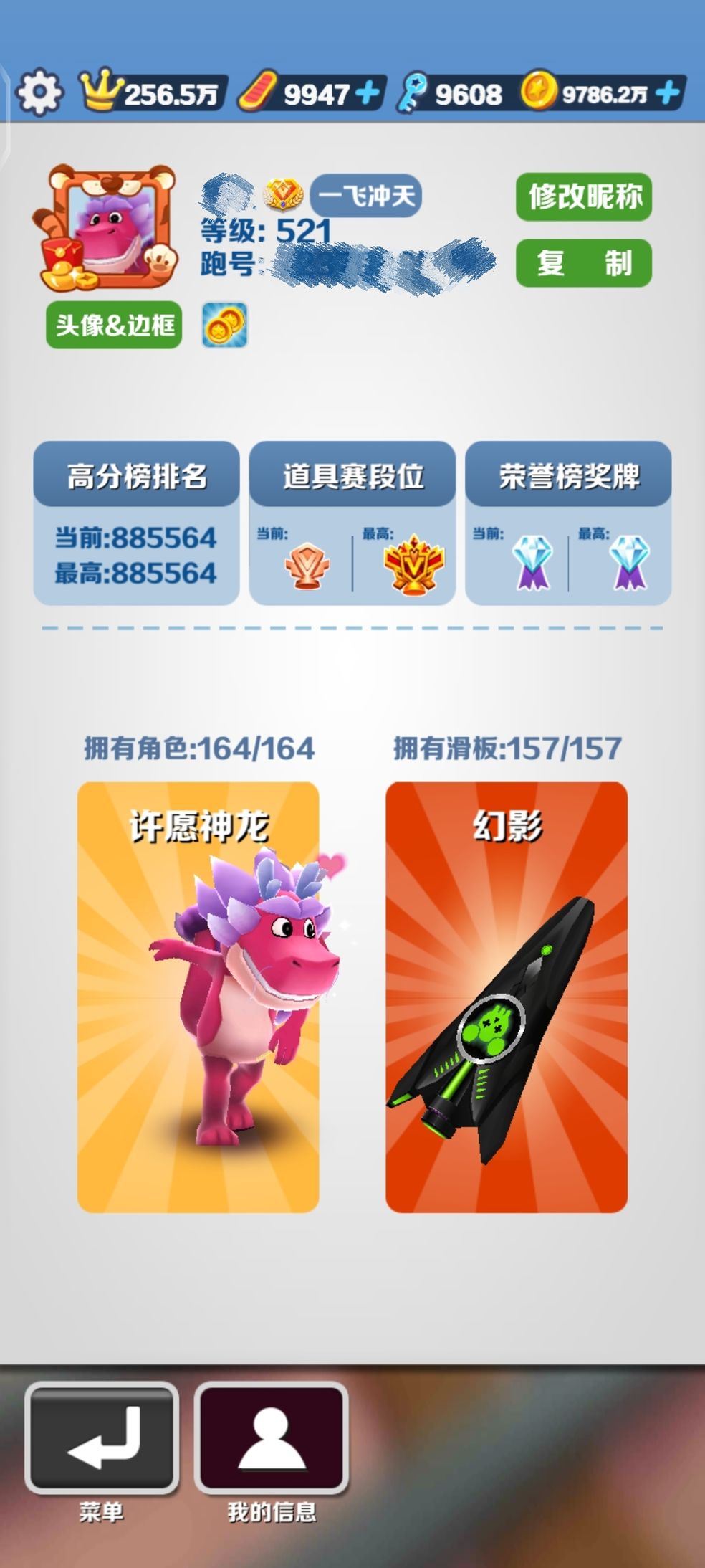Select the 许愿神龙 character card
705x1568 pixels.
198,997
